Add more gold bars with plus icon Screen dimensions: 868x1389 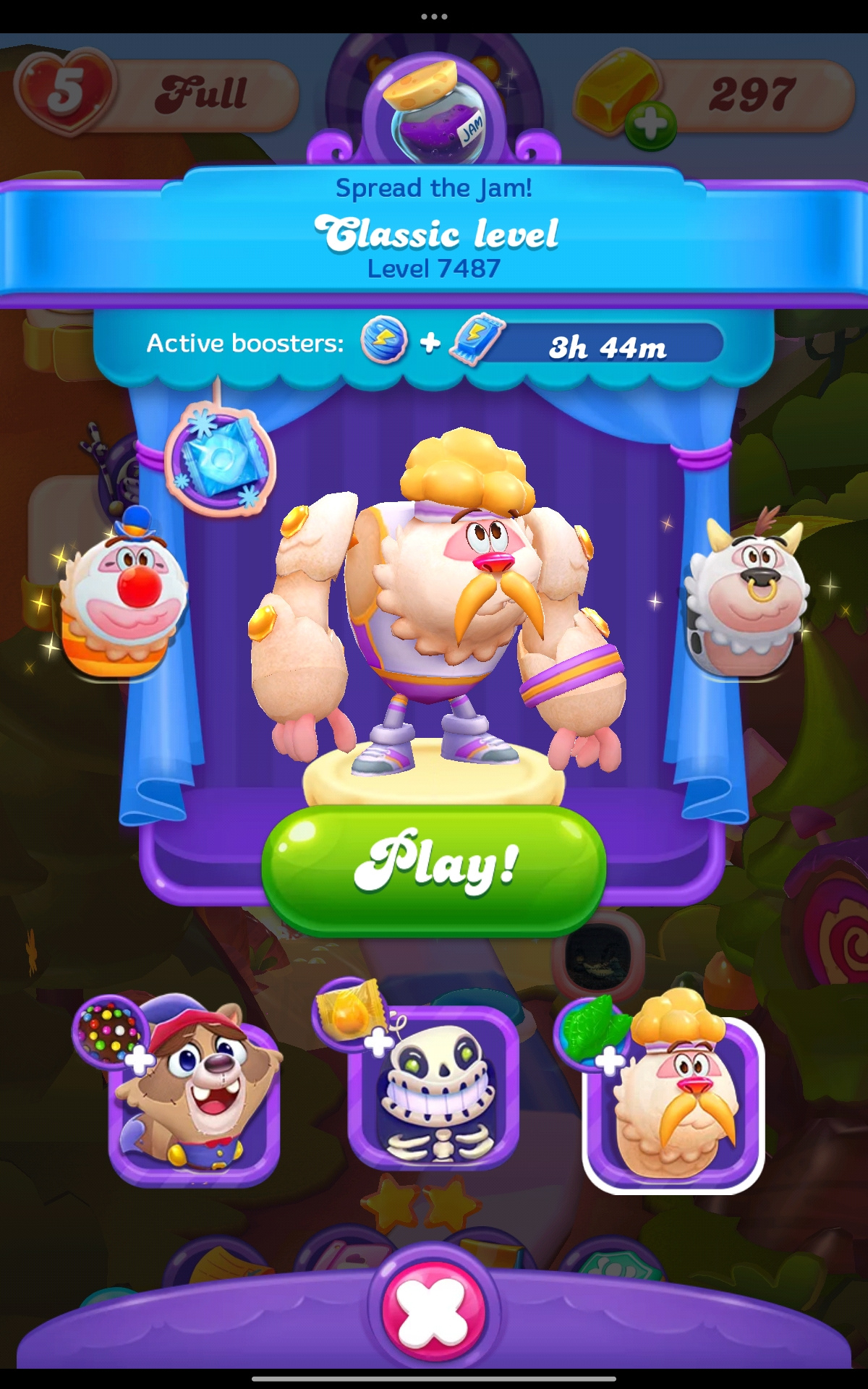pos(650,125)
